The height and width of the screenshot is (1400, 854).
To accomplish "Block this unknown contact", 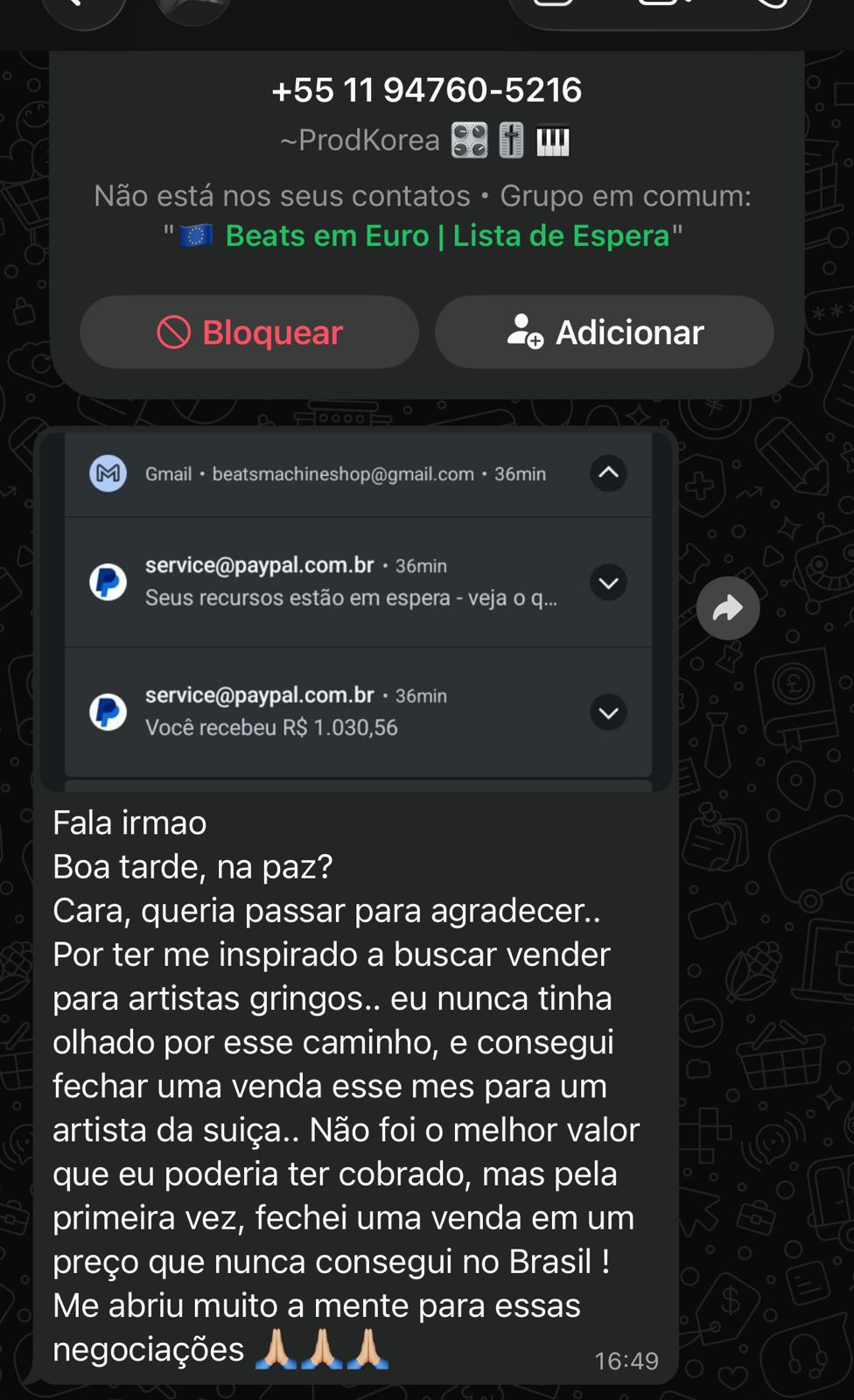I will pos(249,332).
